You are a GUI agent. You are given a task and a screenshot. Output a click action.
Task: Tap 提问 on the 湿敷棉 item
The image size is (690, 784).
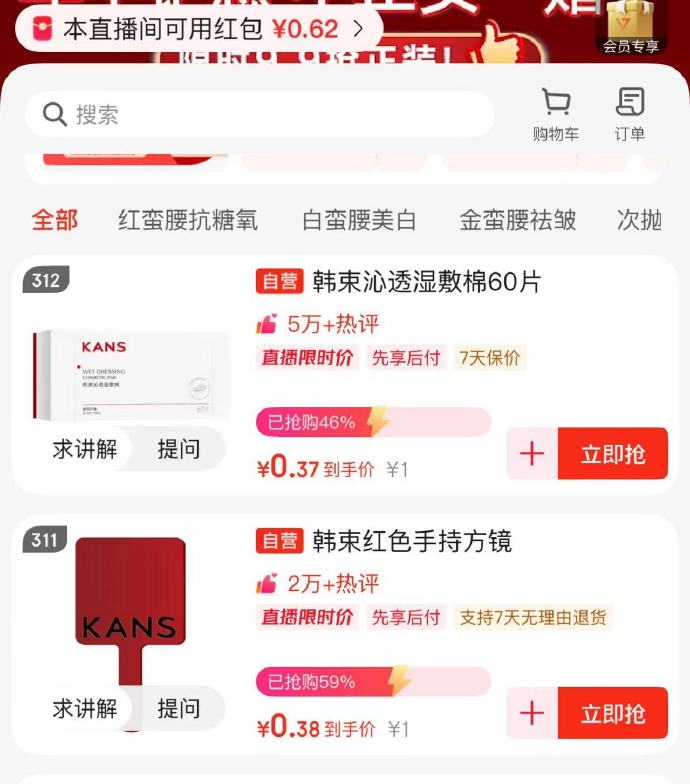click(x=178, y=450)
